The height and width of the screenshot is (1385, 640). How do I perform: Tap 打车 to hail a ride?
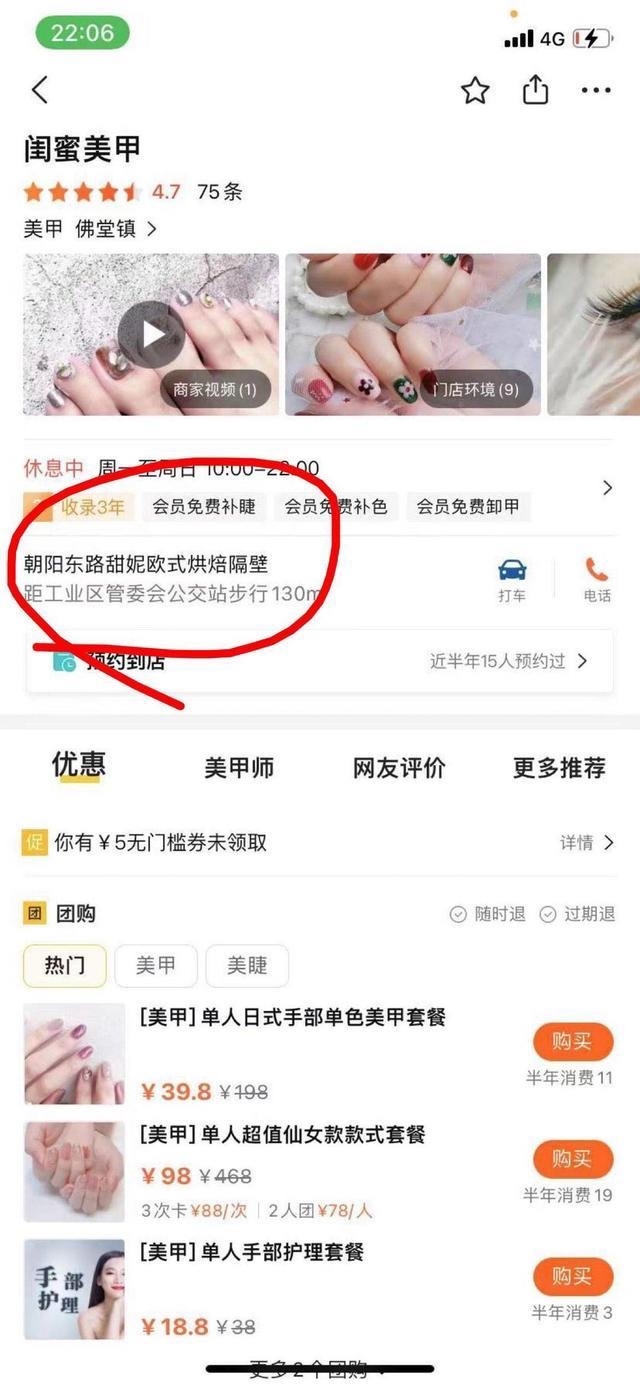tap(512, 580)
